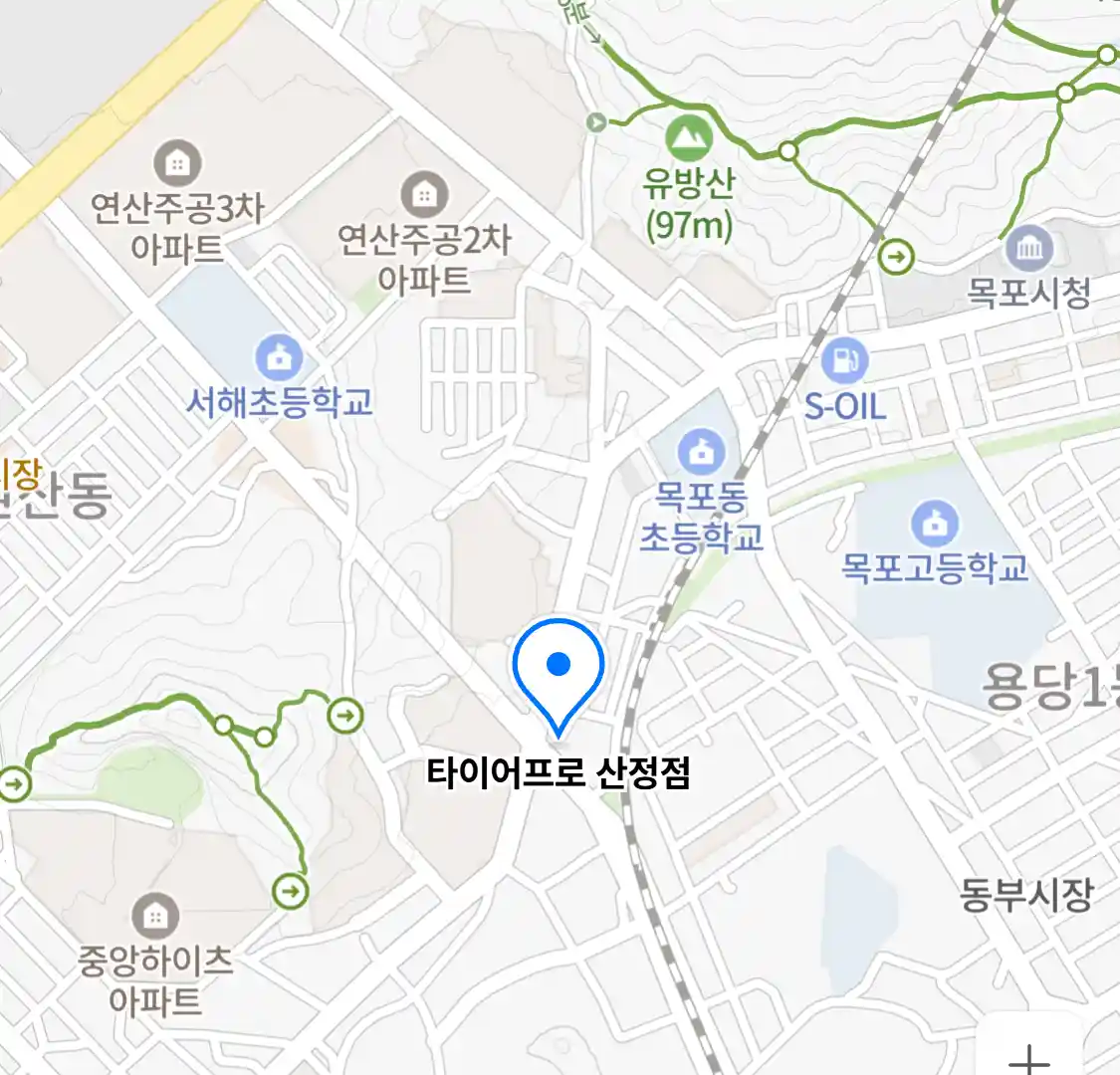
Task: Open the 목포고등학교 school marker
Action: (934, 523)
